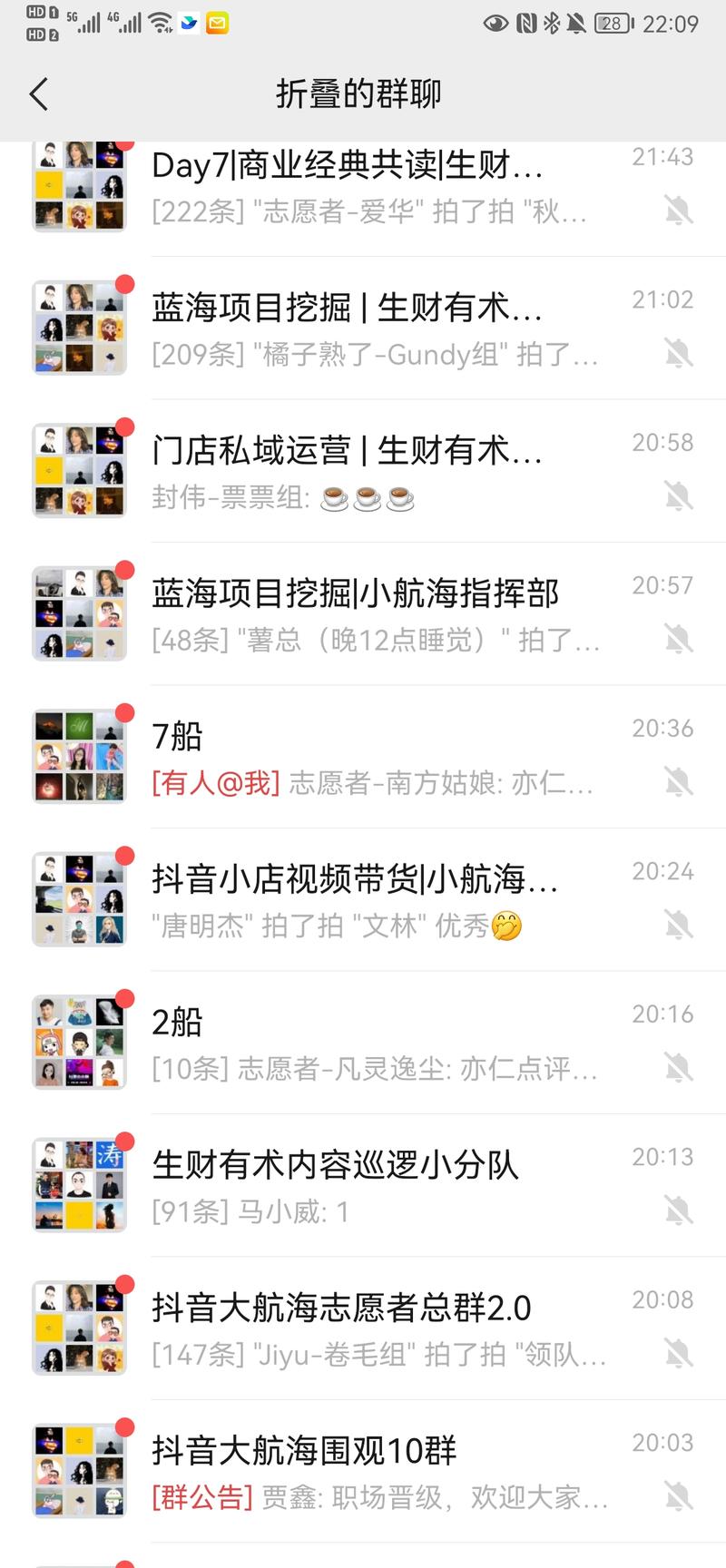
Task: Tap the battery indicator showing 28
Action: 611,24
